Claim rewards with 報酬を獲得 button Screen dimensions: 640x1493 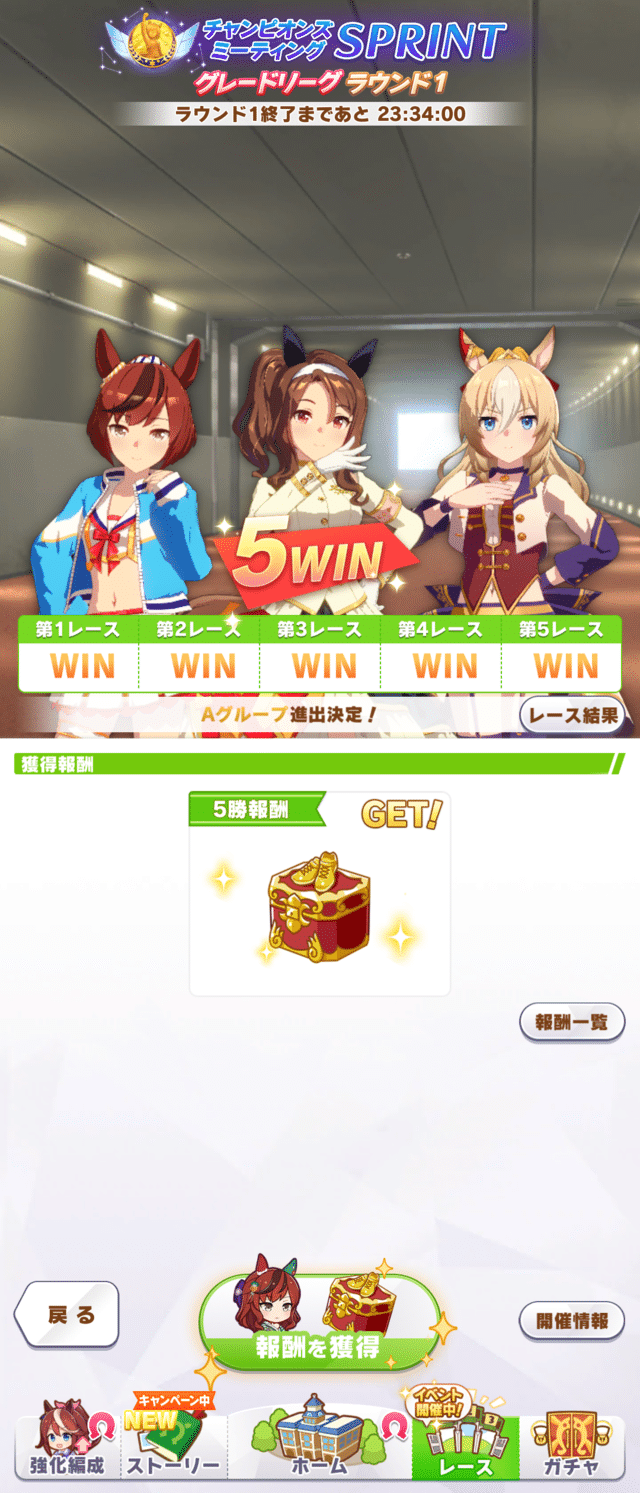pyautogui.click(x=319, y=1320)
